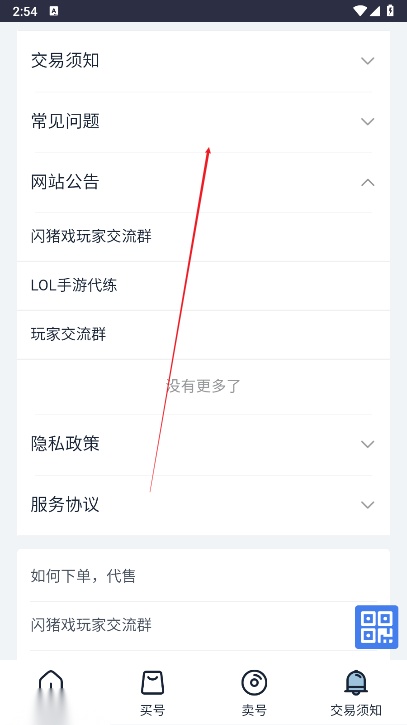Go to the home tab
The height and width of the screenshot is (725, 407).
pyautogui.click(x=51, y=692)
